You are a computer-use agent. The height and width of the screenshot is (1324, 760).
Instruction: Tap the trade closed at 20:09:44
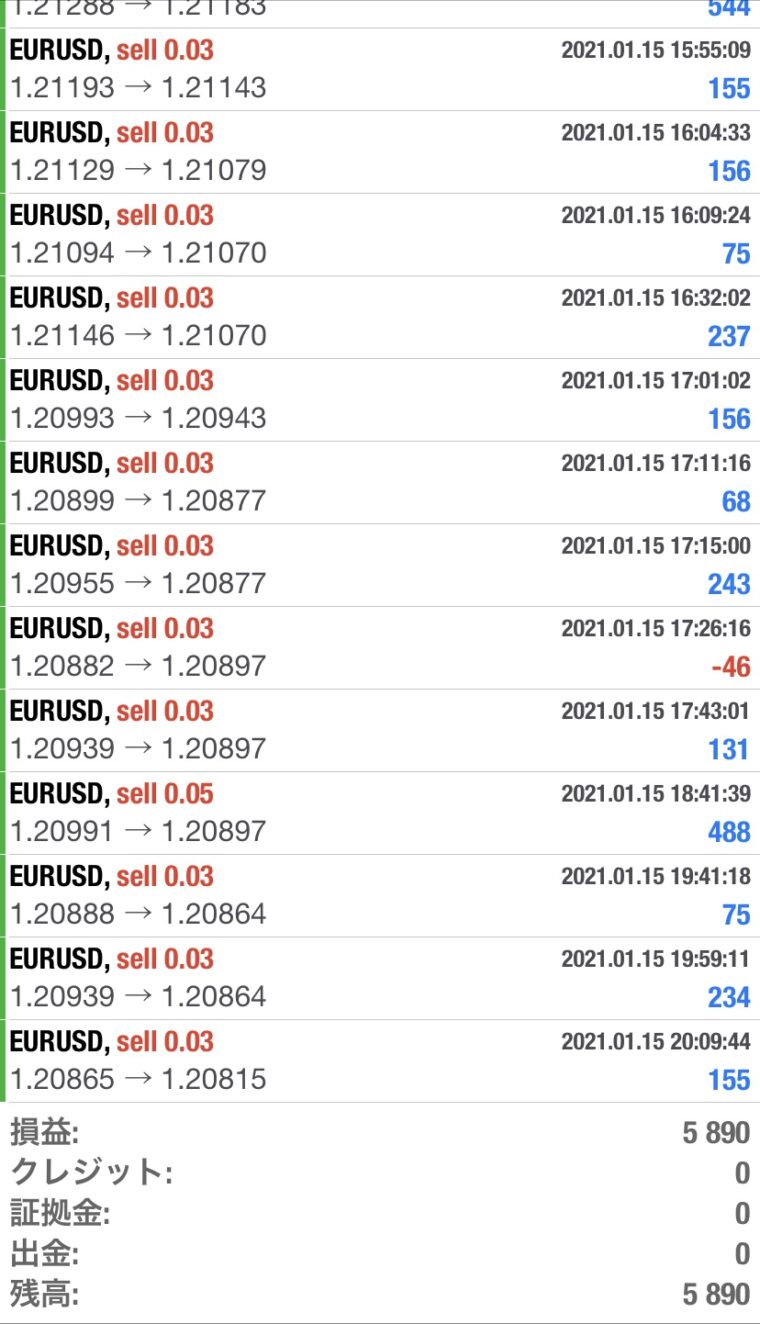(x=380, y=1061)
